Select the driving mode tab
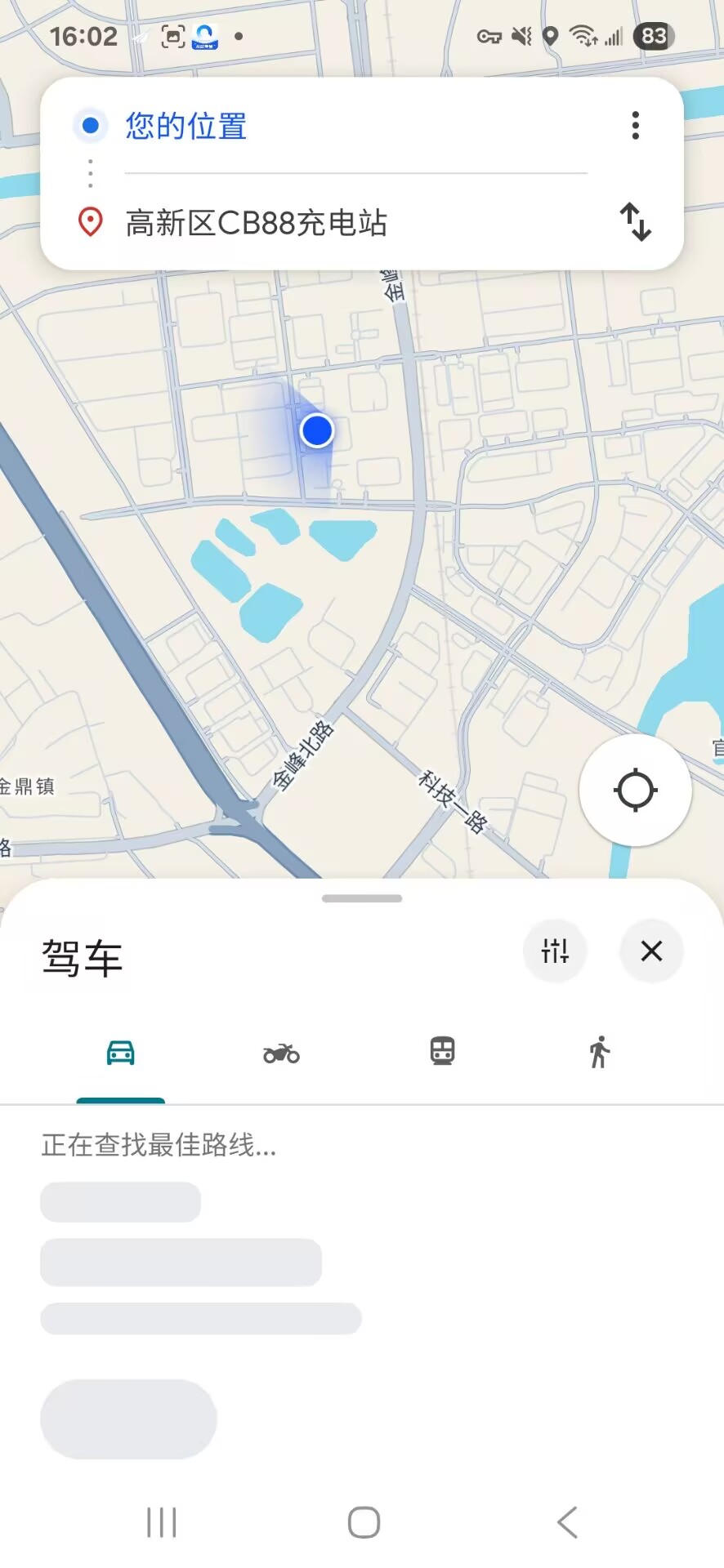 (x=121, y=1053)
